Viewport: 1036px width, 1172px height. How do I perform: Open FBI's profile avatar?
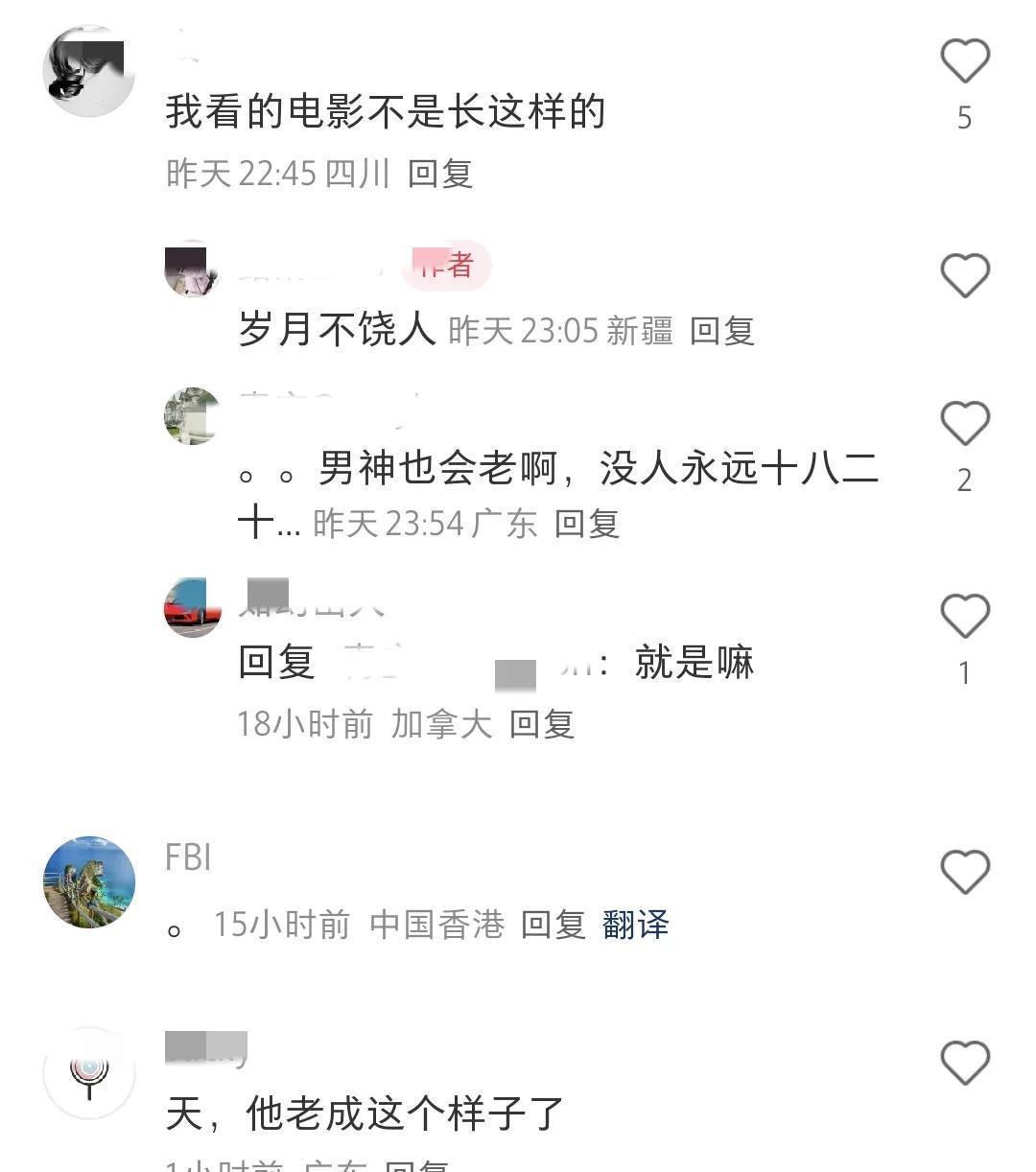click(x=89, y=882)
